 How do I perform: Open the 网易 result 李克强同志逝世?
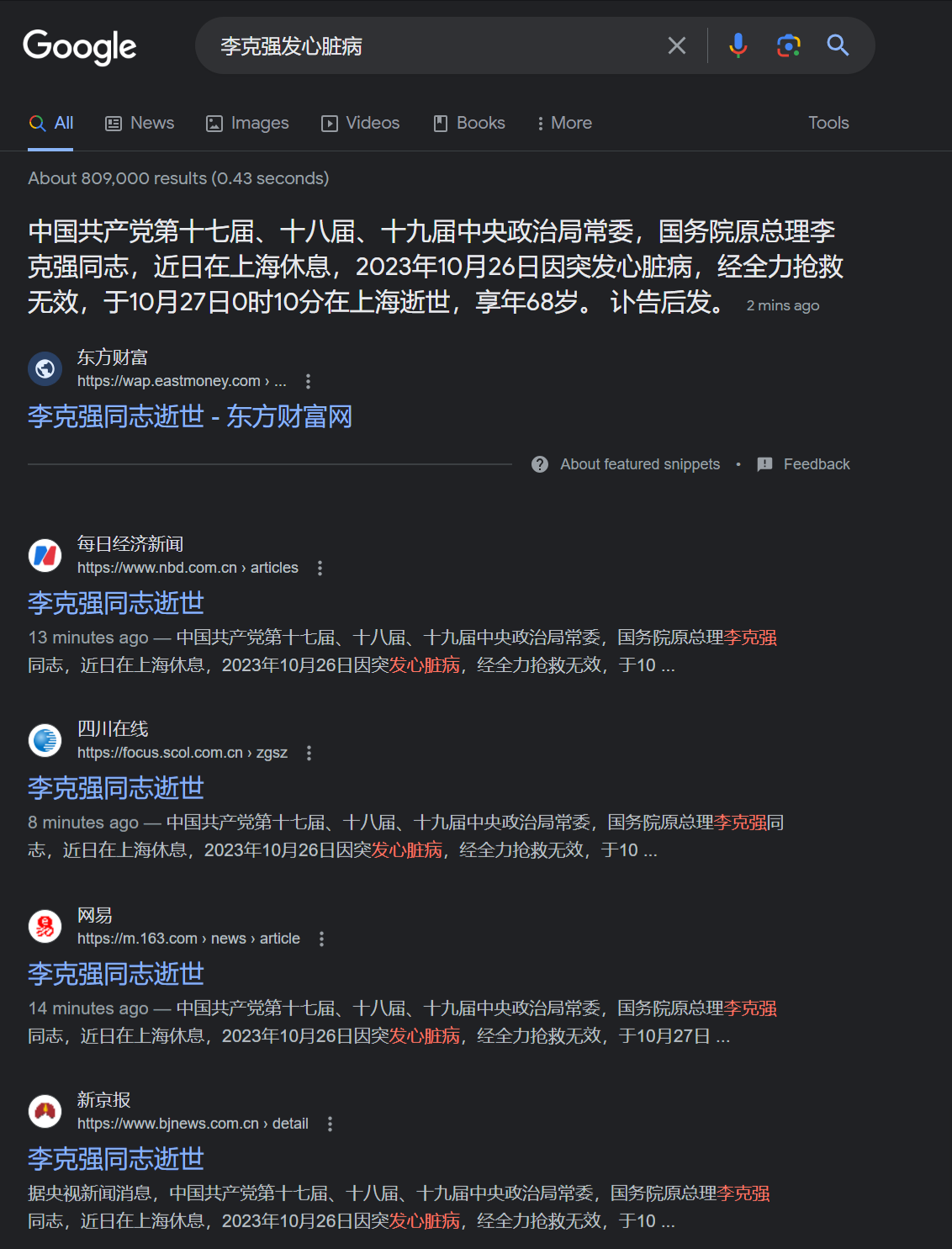tap(116, 974)
